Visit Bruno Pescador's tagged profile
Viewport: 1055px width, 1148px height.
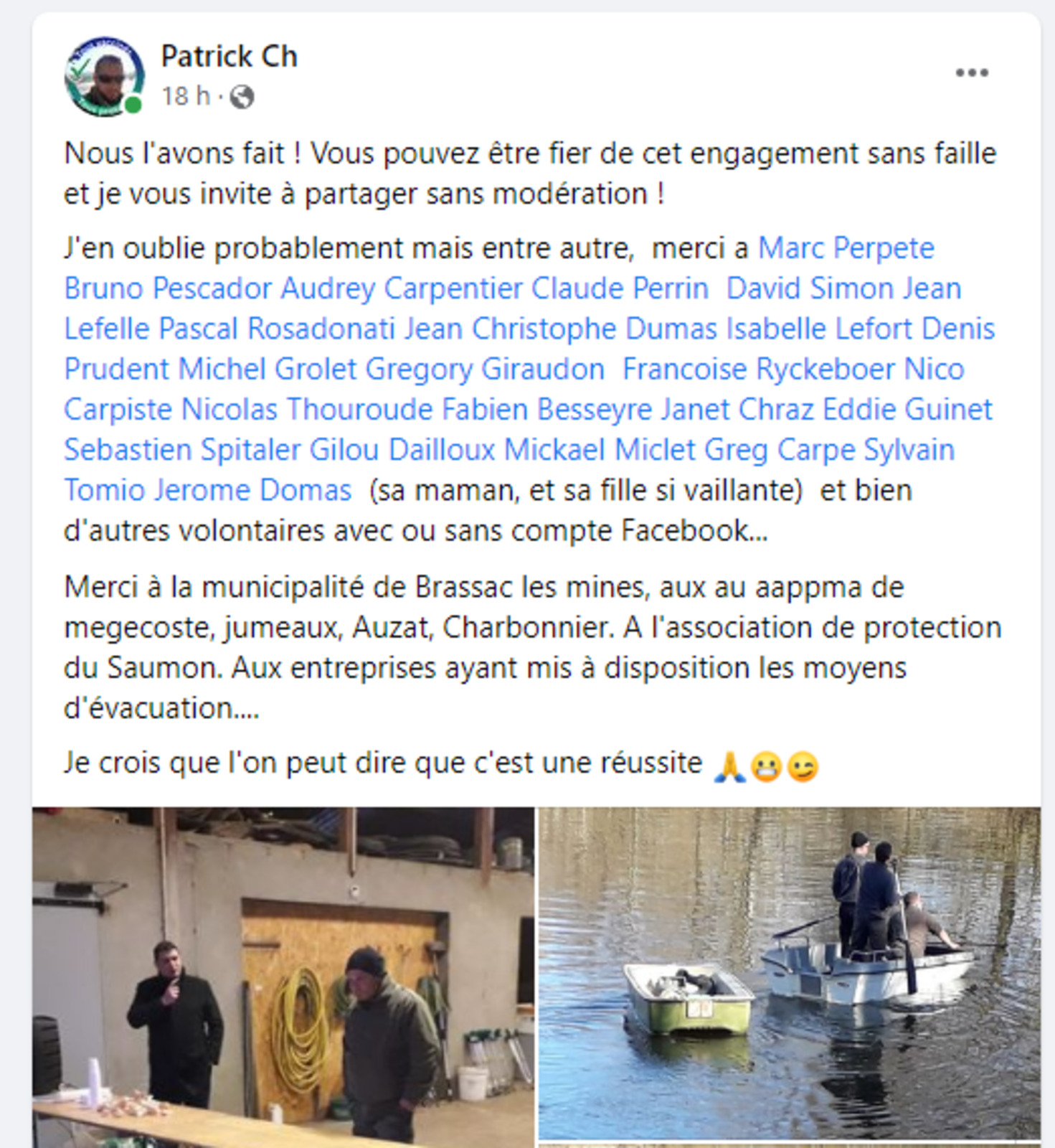pyautogui.click(x=168, y=288)
